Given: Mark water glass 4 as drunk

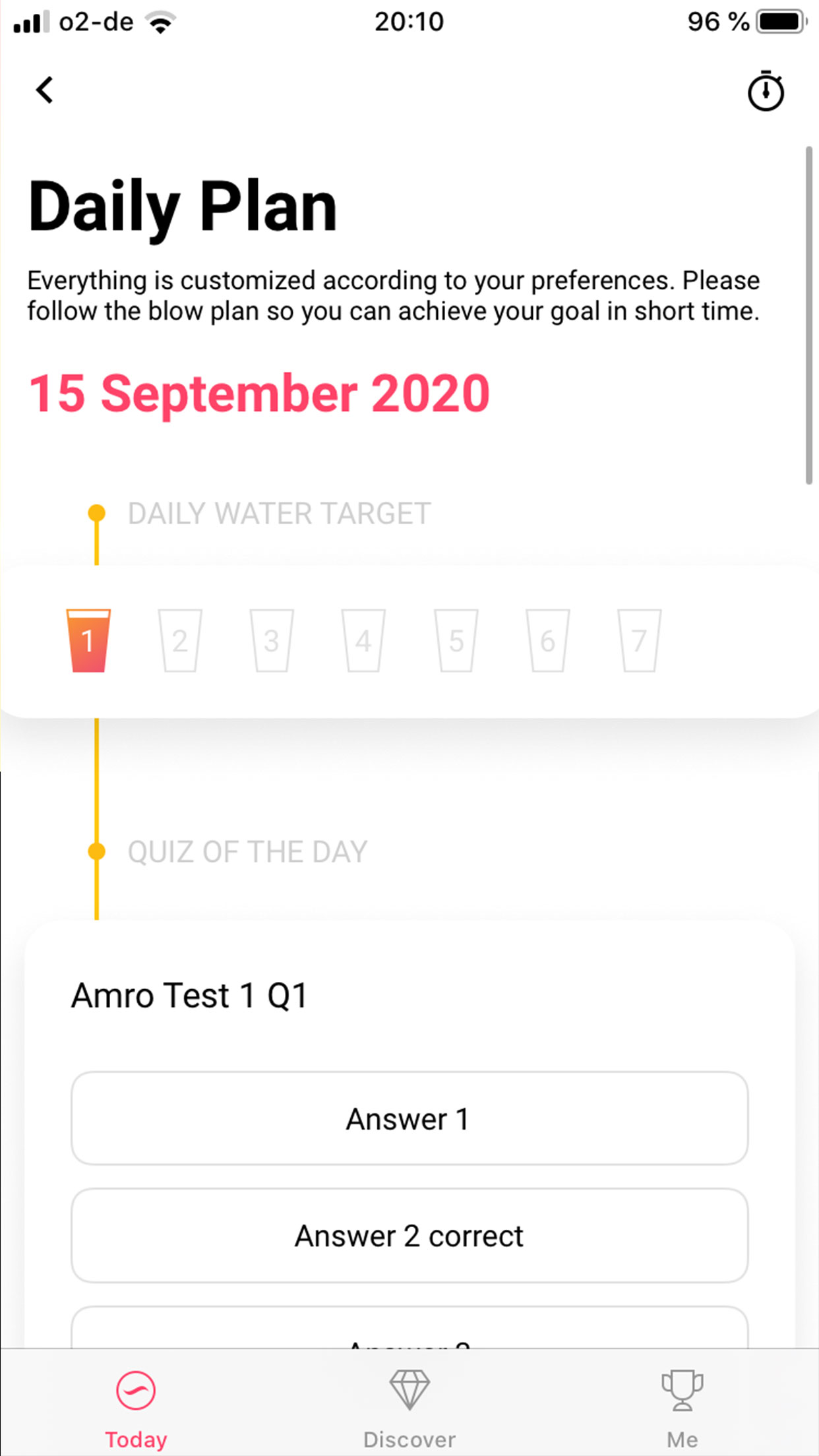Looking at the screenshot, I should [x=363, y=640].
